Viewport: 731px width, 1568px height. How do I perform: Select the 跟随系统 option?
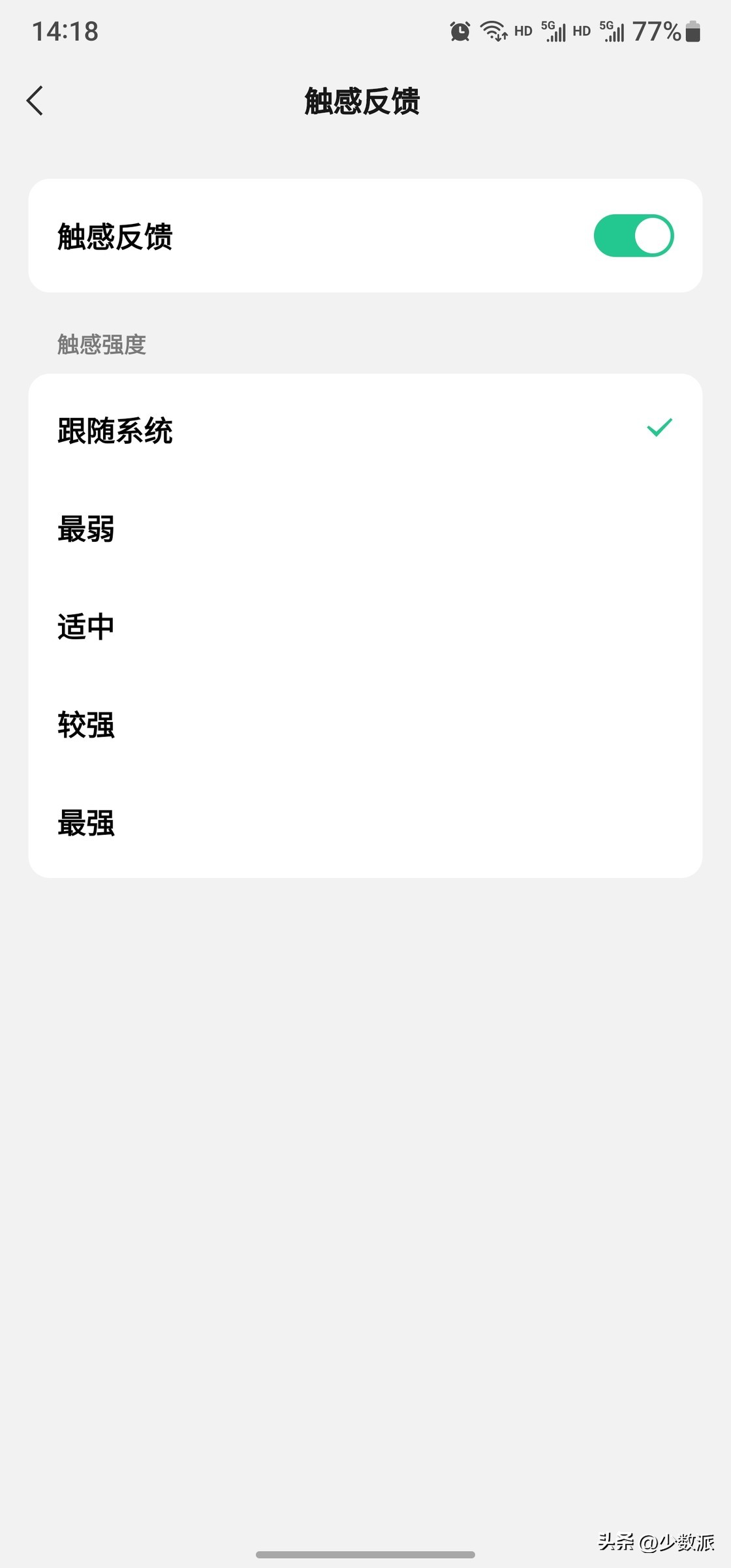tap(116, 430)
